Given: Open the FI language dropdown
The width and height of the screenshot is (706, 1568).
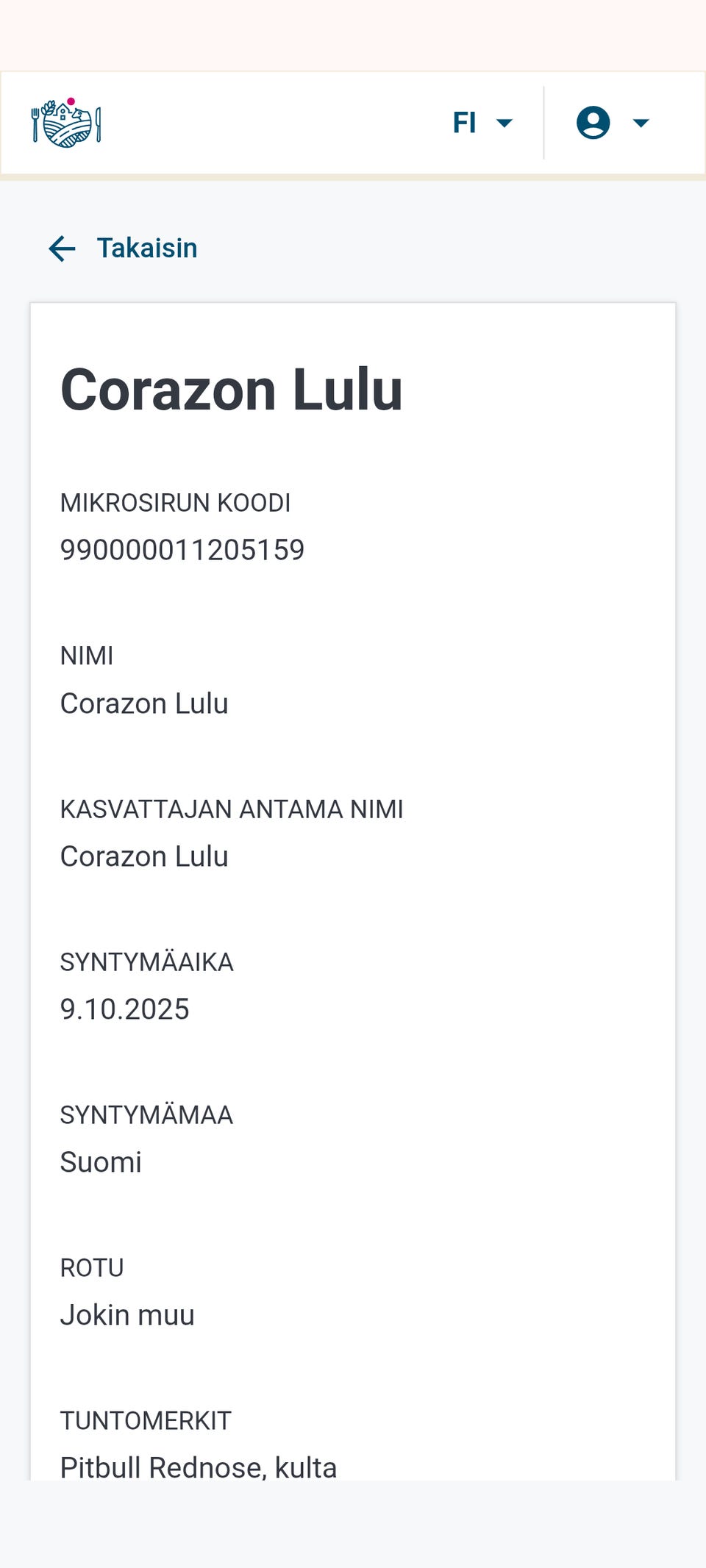Looking at the screenshot, I should pos(482,123).
